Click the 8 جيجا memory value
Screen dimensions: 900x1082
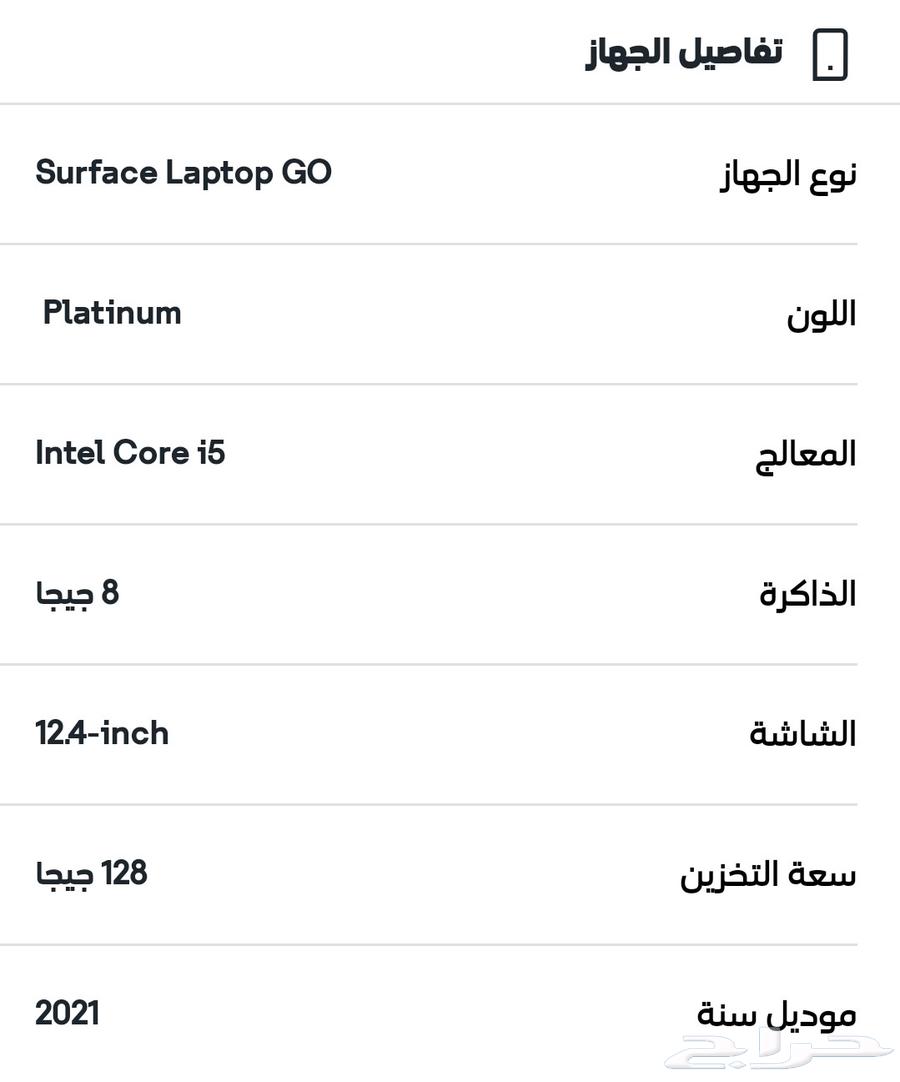pyautogui.click(x=77, y=593)
